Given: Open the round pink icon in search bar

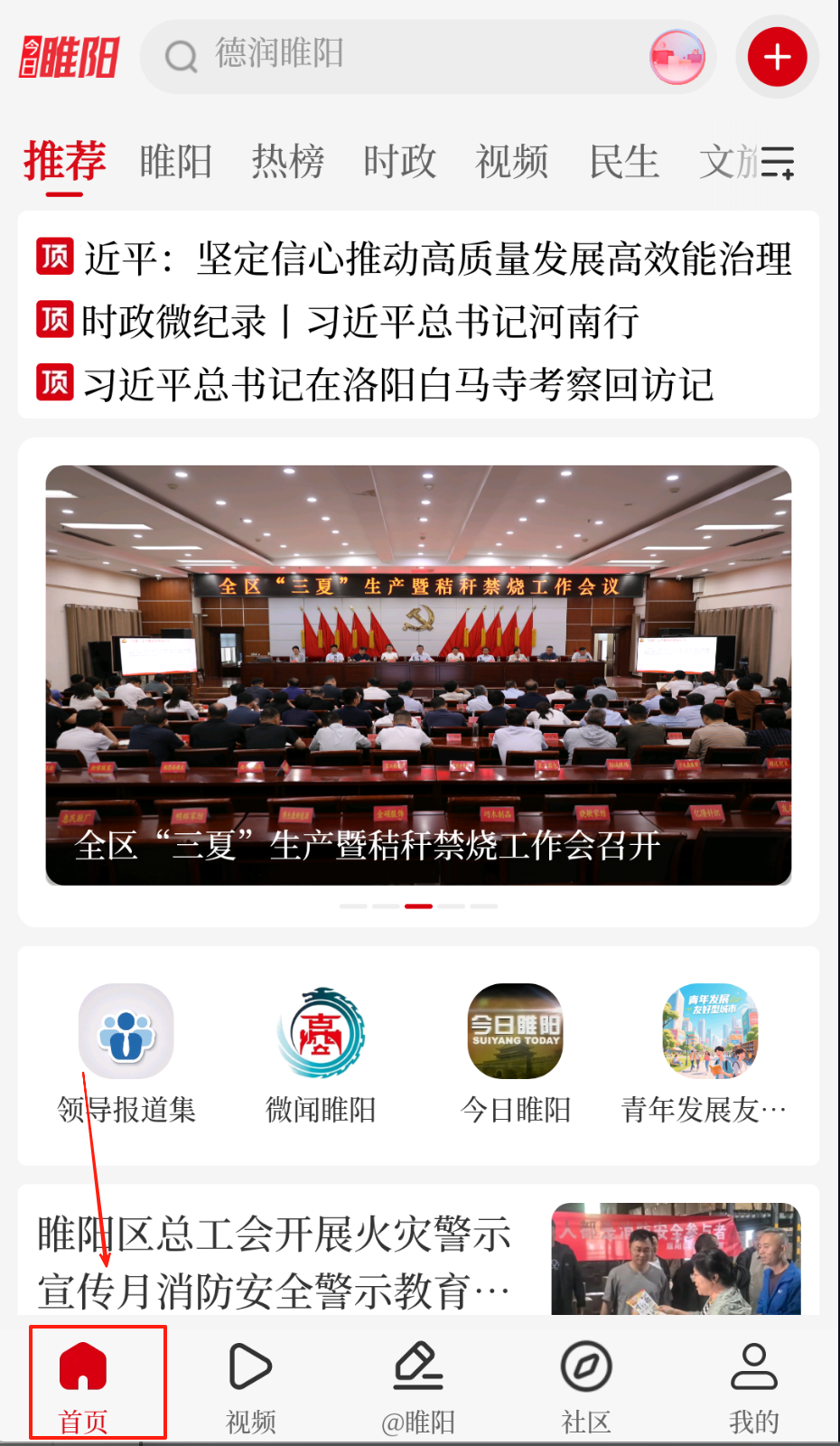Looking at the screenshot, I should point(677,57).
